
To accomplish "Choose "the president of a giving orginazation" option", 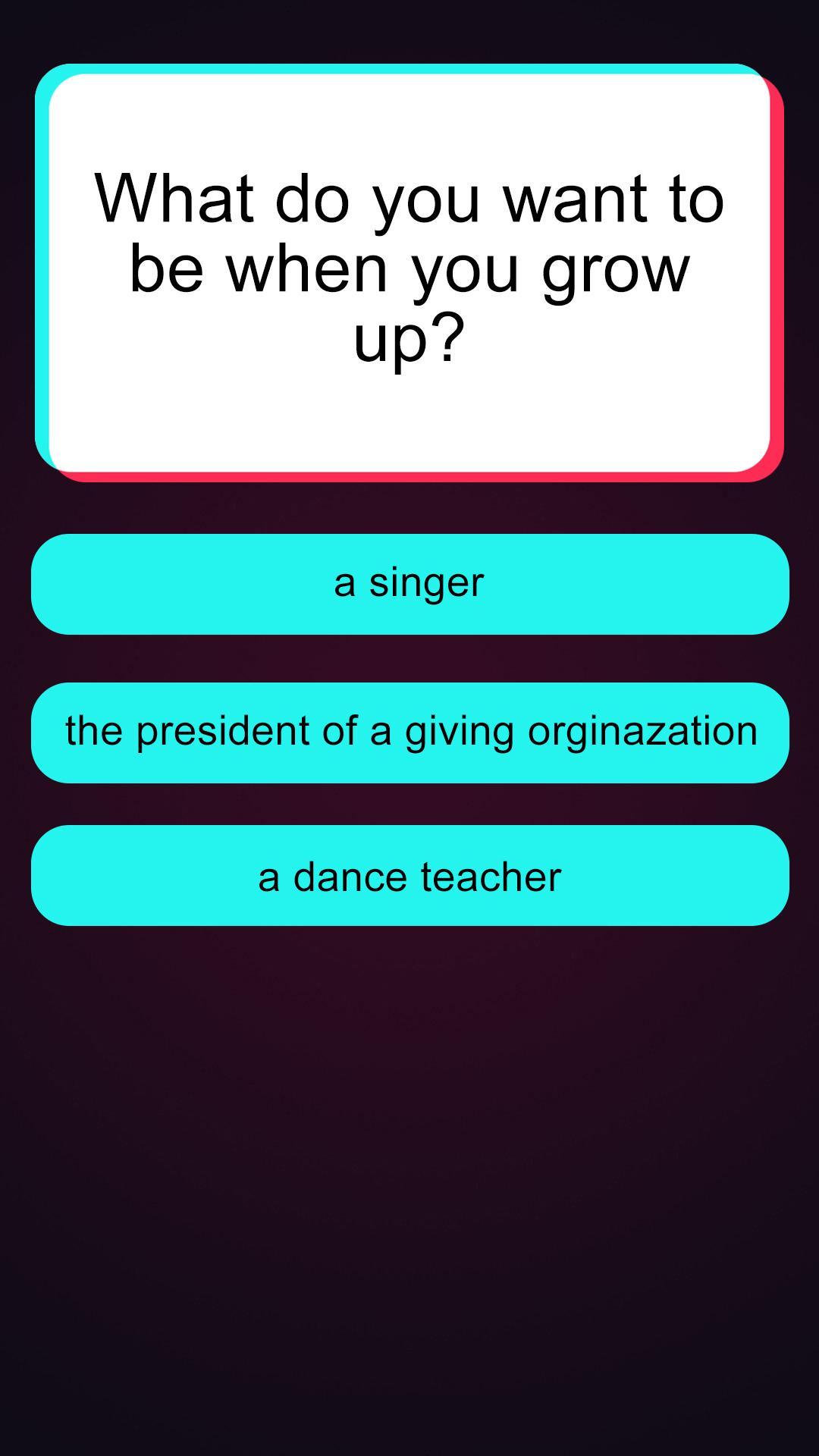I will tap(409, 730).
